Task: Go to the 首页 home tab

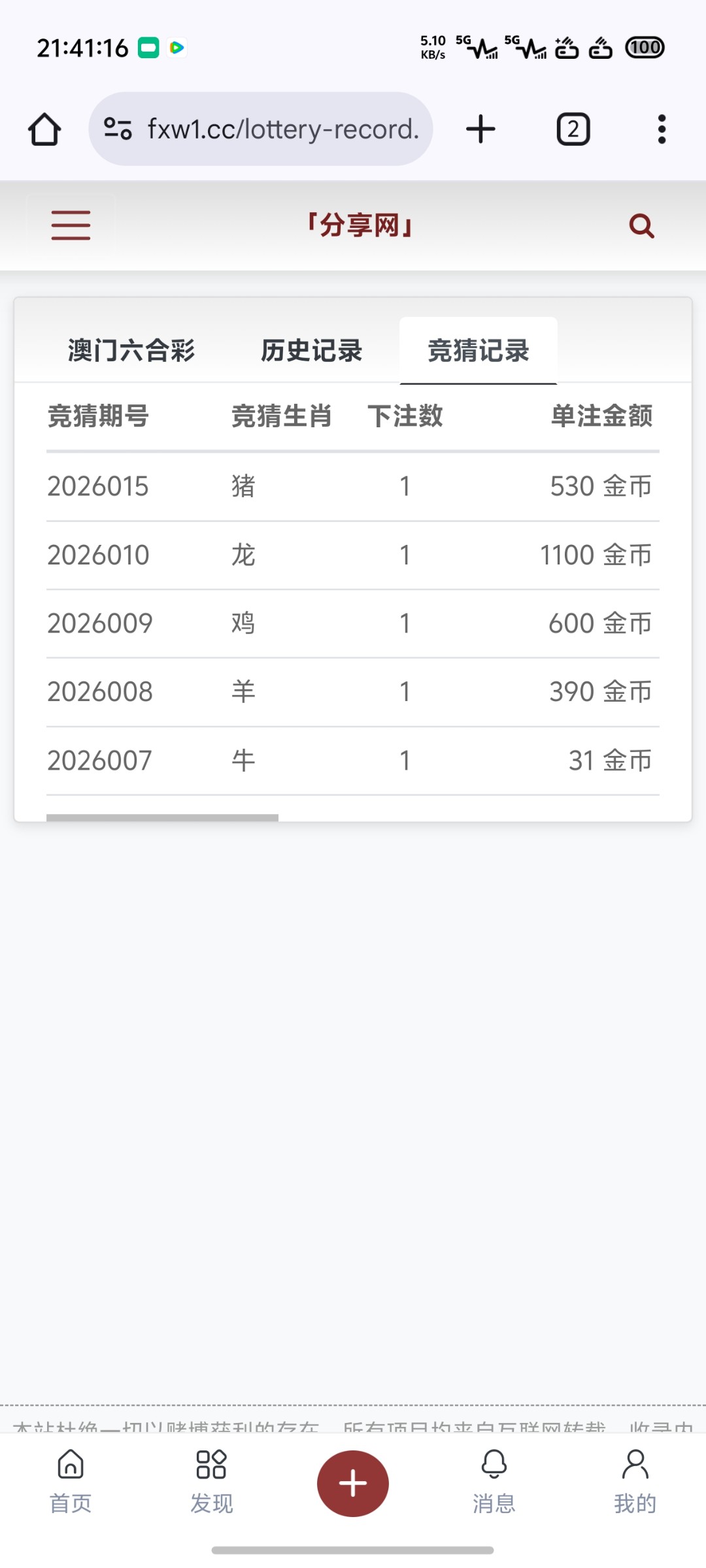Action: (71, 1482)
